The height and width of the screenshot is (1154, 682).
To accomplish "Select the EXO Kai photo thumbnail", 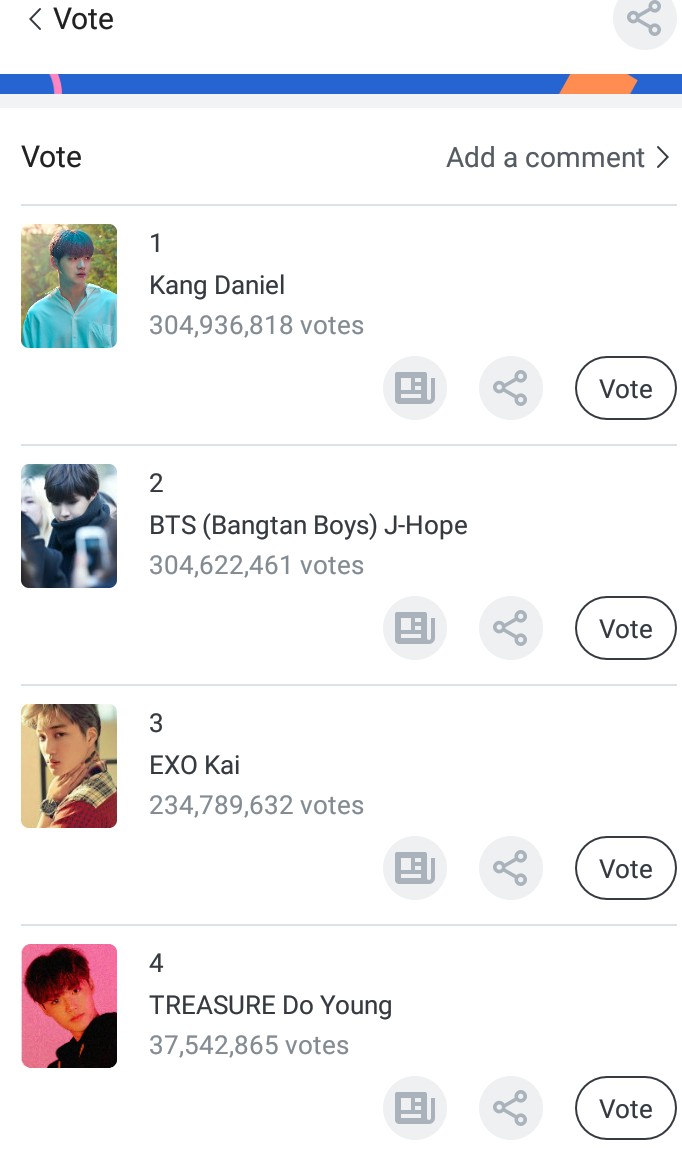I will [x=69, y=766].
